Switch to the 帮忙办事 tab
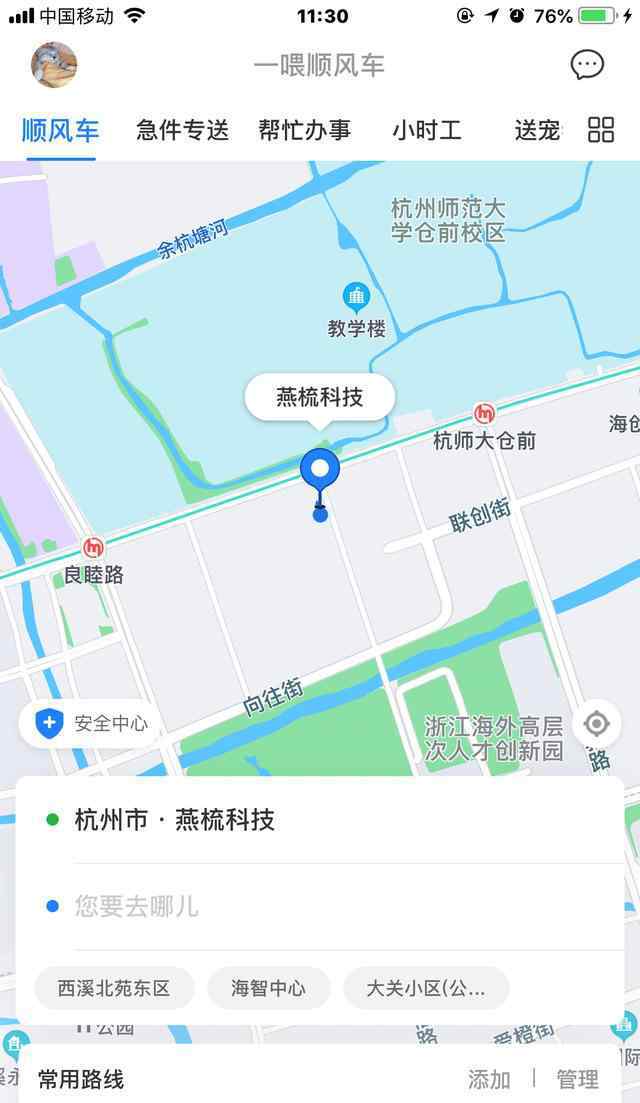 pyautogui.click(x=305, y=130)
